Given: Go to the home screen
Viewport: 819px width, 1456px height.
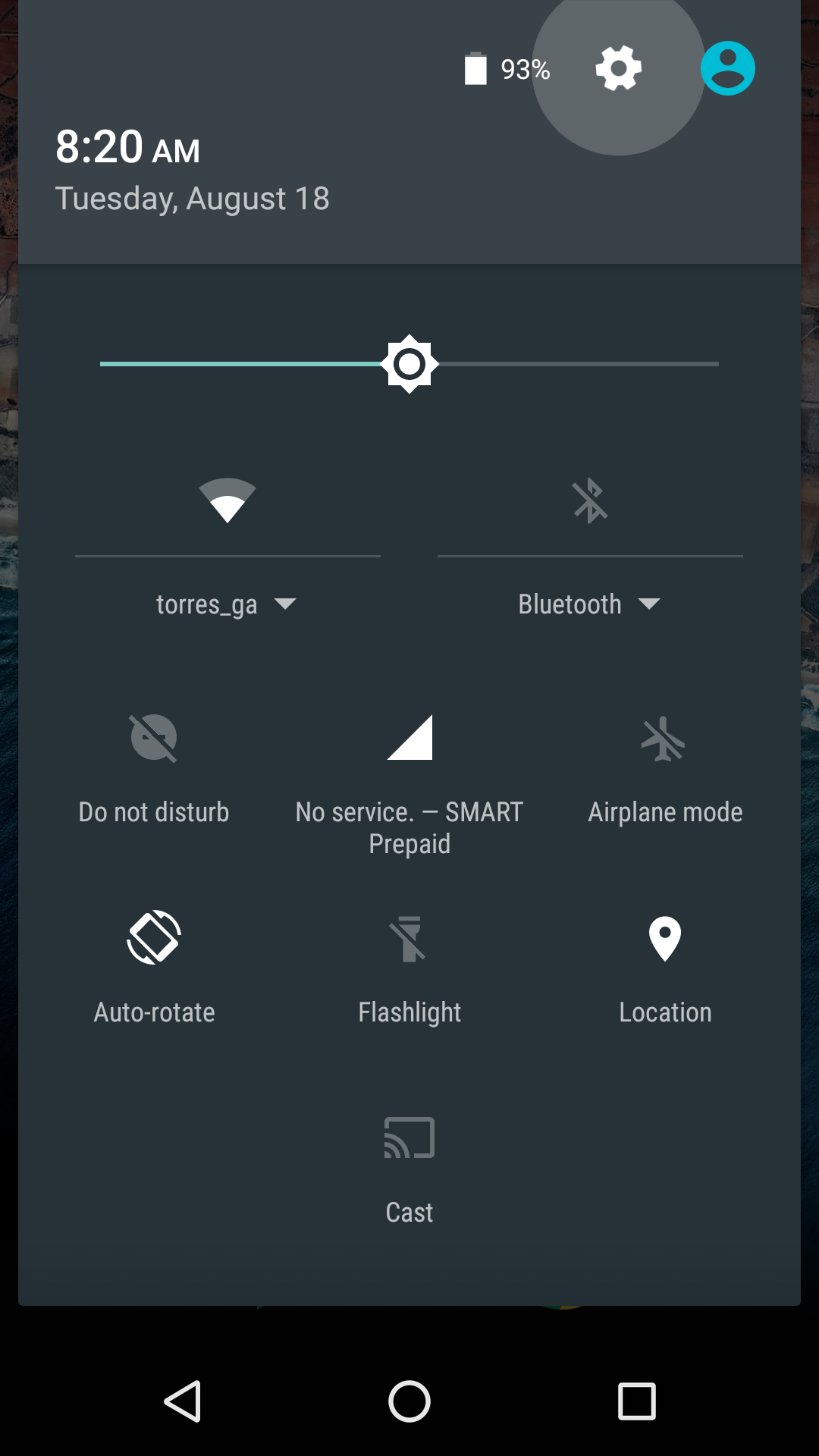Looking at the screenshot, I should [409, 1401].
